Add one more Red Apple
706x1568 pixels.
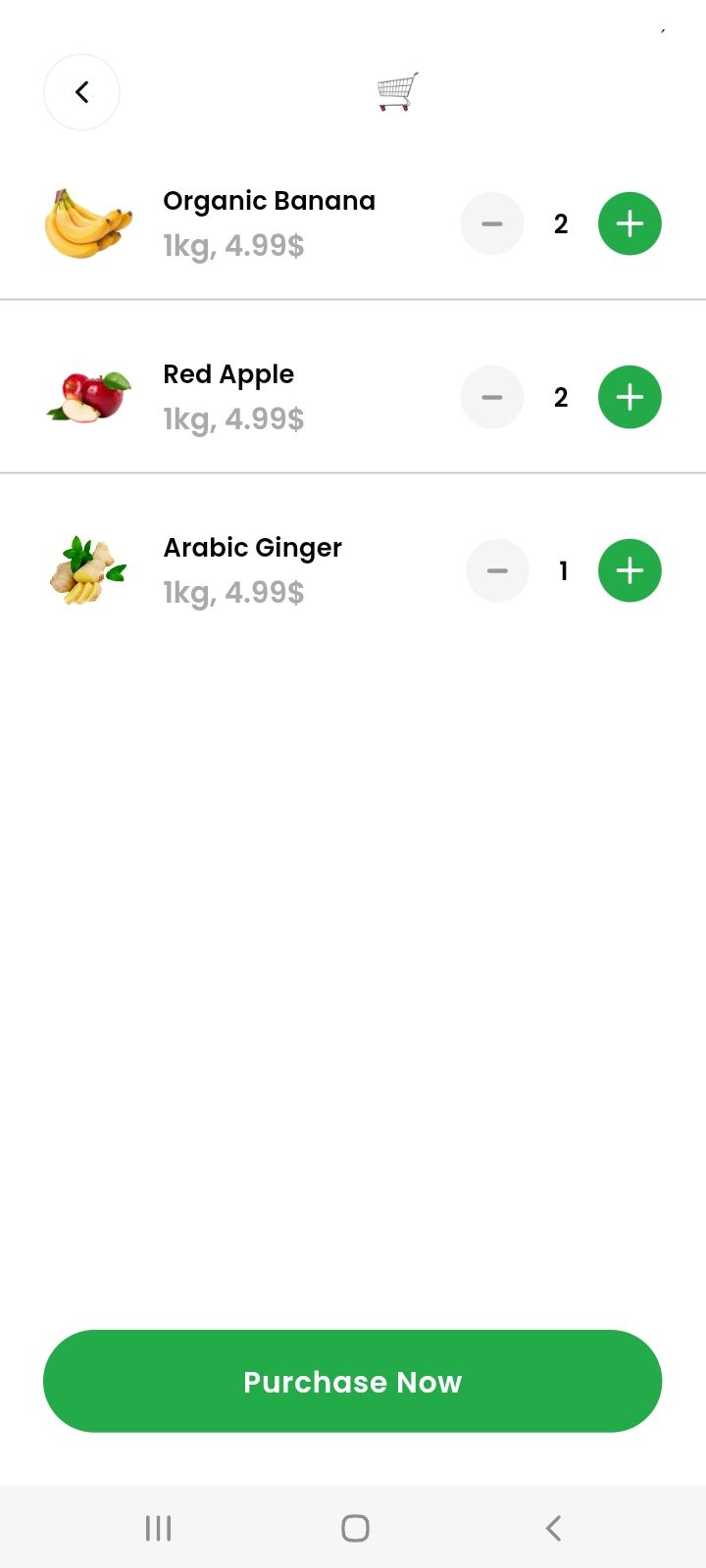[x=630, y=397]
